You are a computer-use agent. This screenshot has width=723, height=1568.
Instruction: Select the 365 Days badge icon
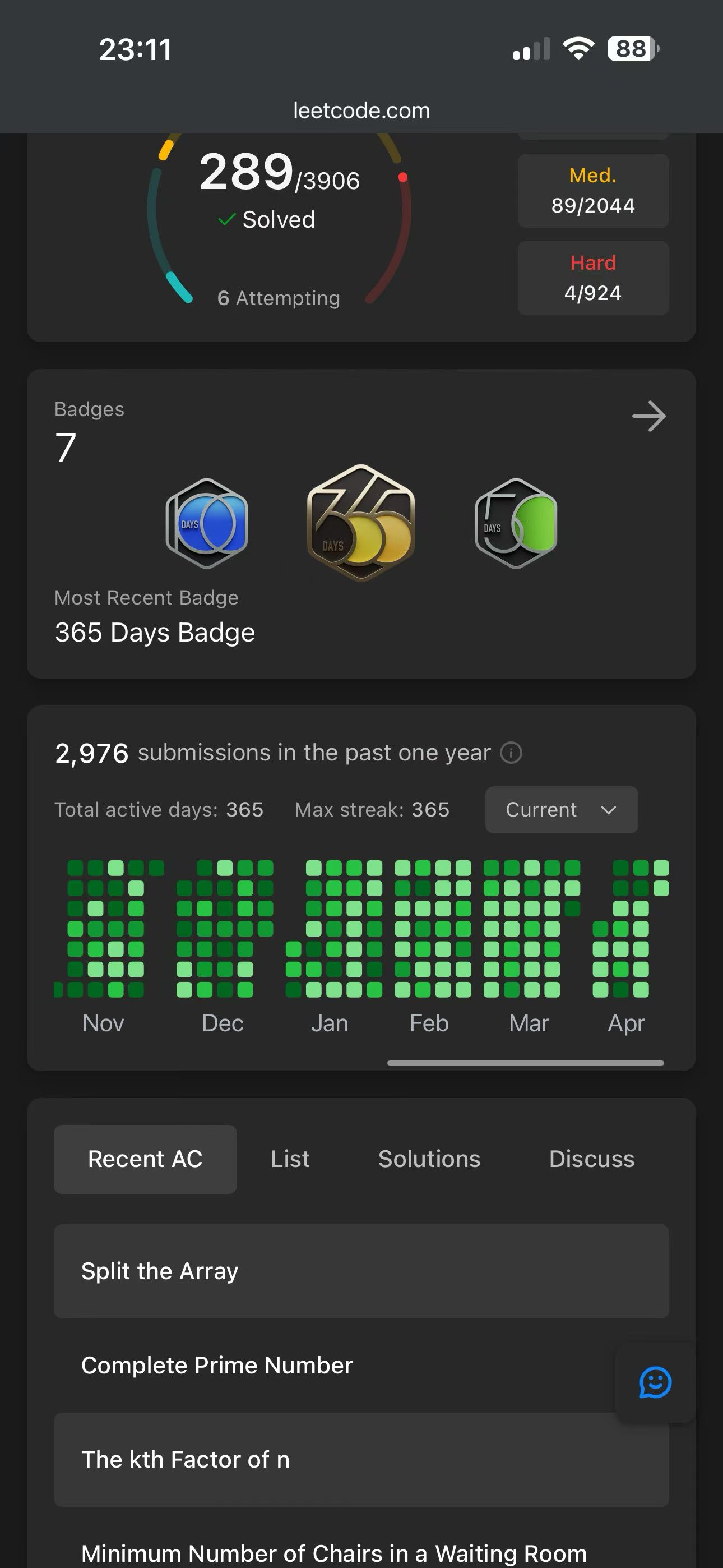click(361, 523)
